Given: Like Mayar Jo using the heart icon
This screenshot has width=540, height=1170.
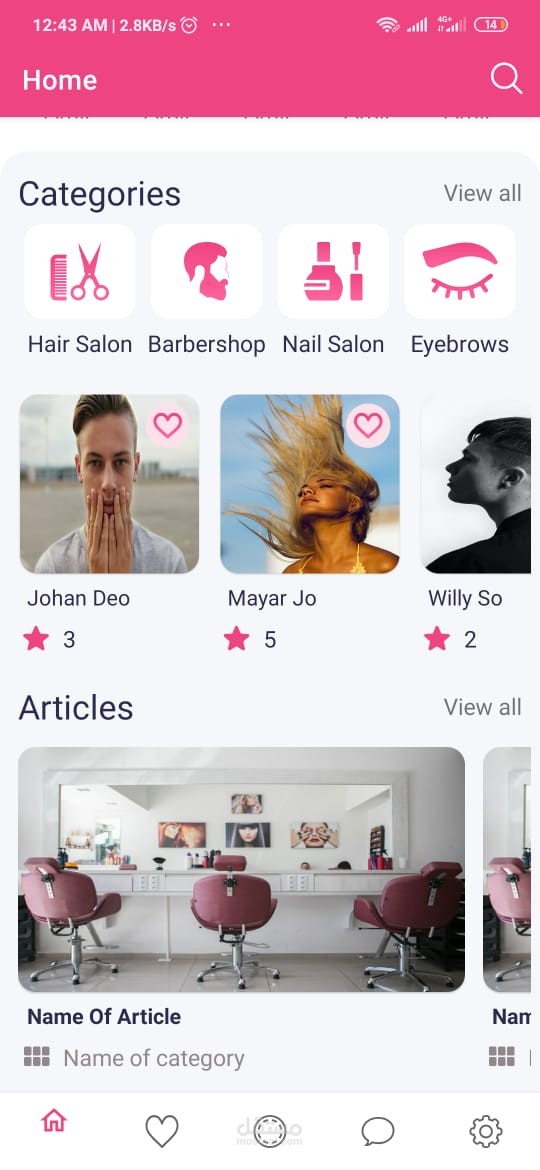Looking at the screenshot, I should (x=368, y=425).
